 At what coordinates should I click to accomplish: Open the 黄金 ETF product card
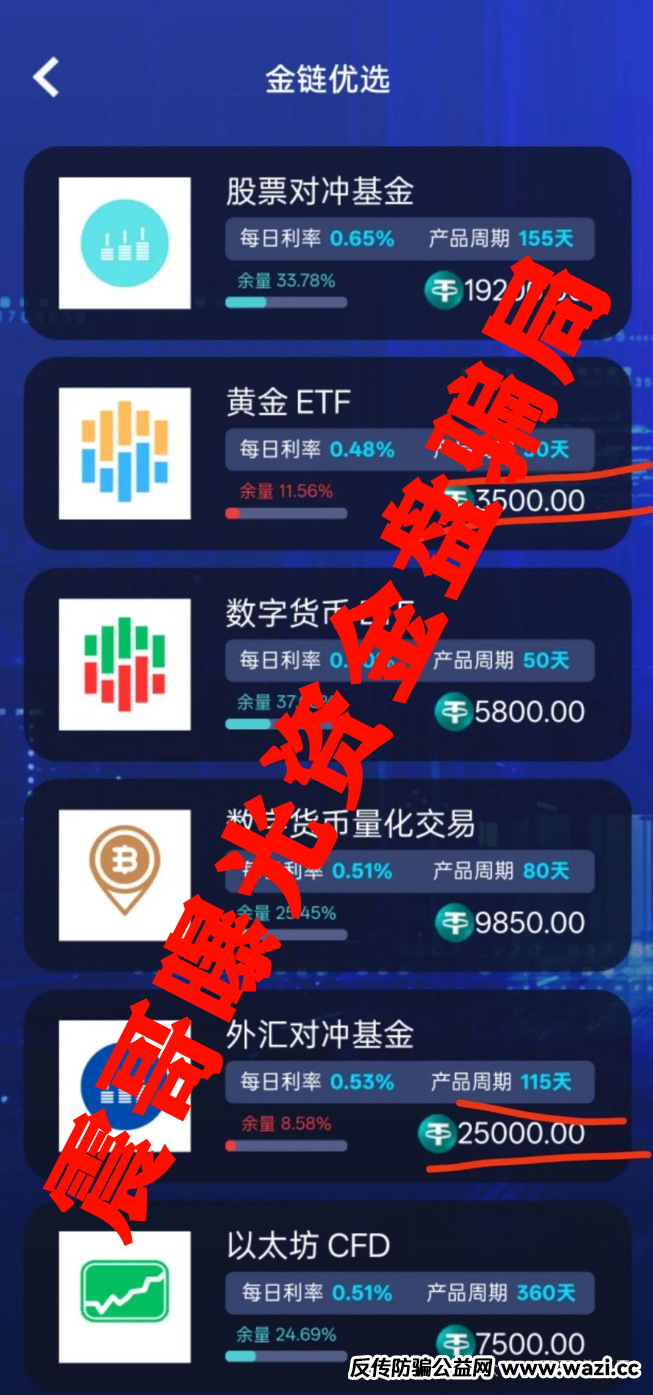tap(327, 453)
